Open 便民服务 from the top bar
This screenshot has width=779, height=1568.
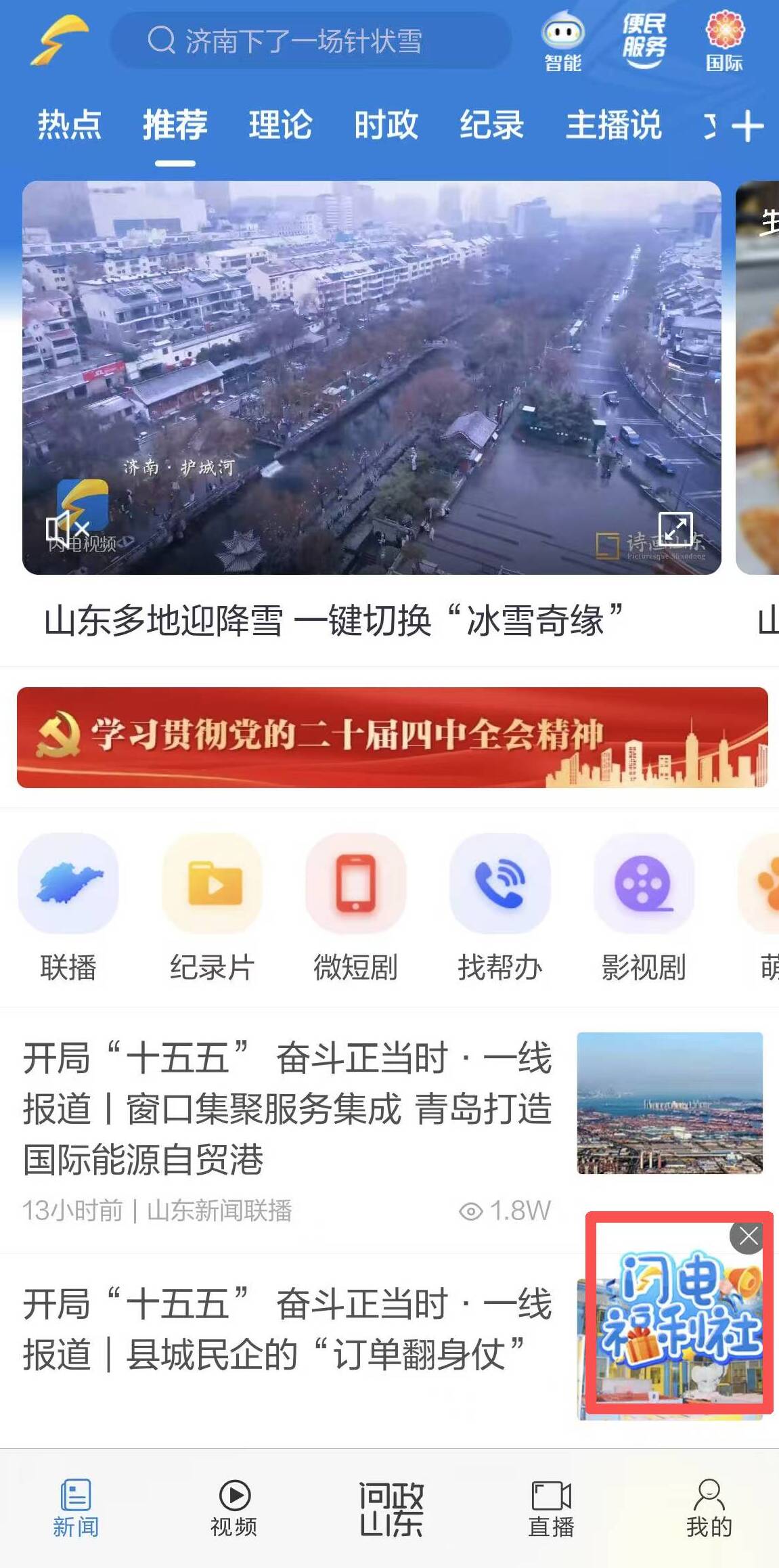click(644, 42)
